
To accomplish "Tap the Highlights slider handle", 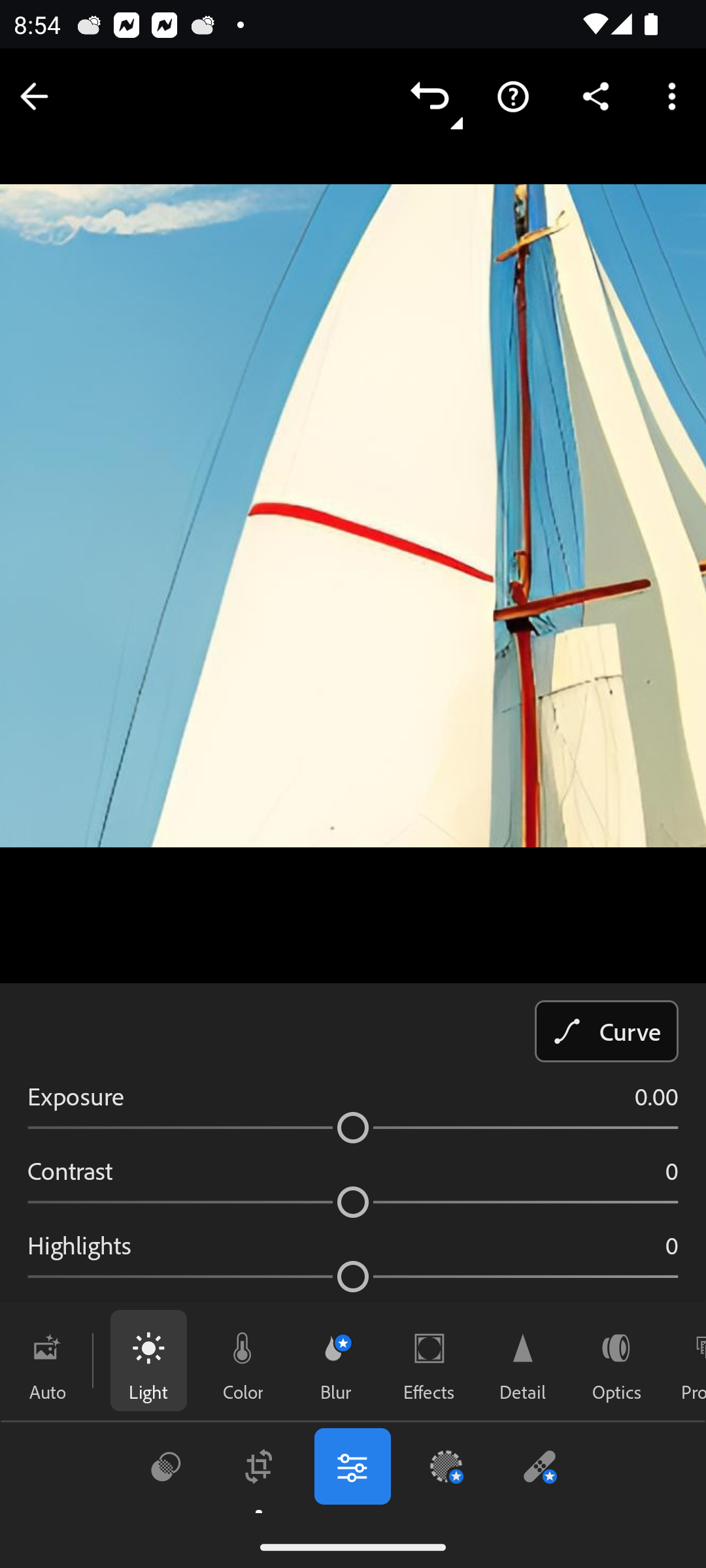I will (x=353, y=1277).
